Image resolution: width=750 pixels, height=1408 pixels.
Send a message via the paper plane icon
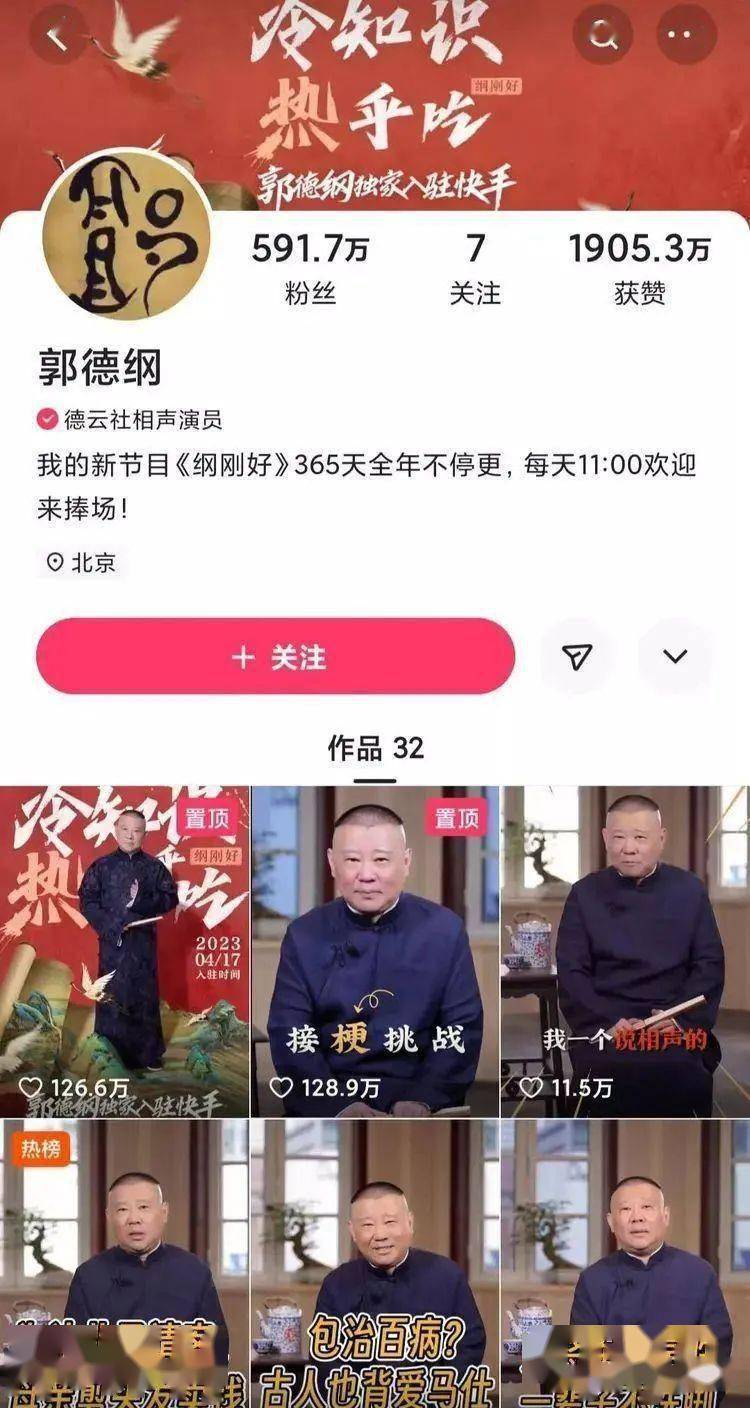pyautogui.click(x=577, y=657)
